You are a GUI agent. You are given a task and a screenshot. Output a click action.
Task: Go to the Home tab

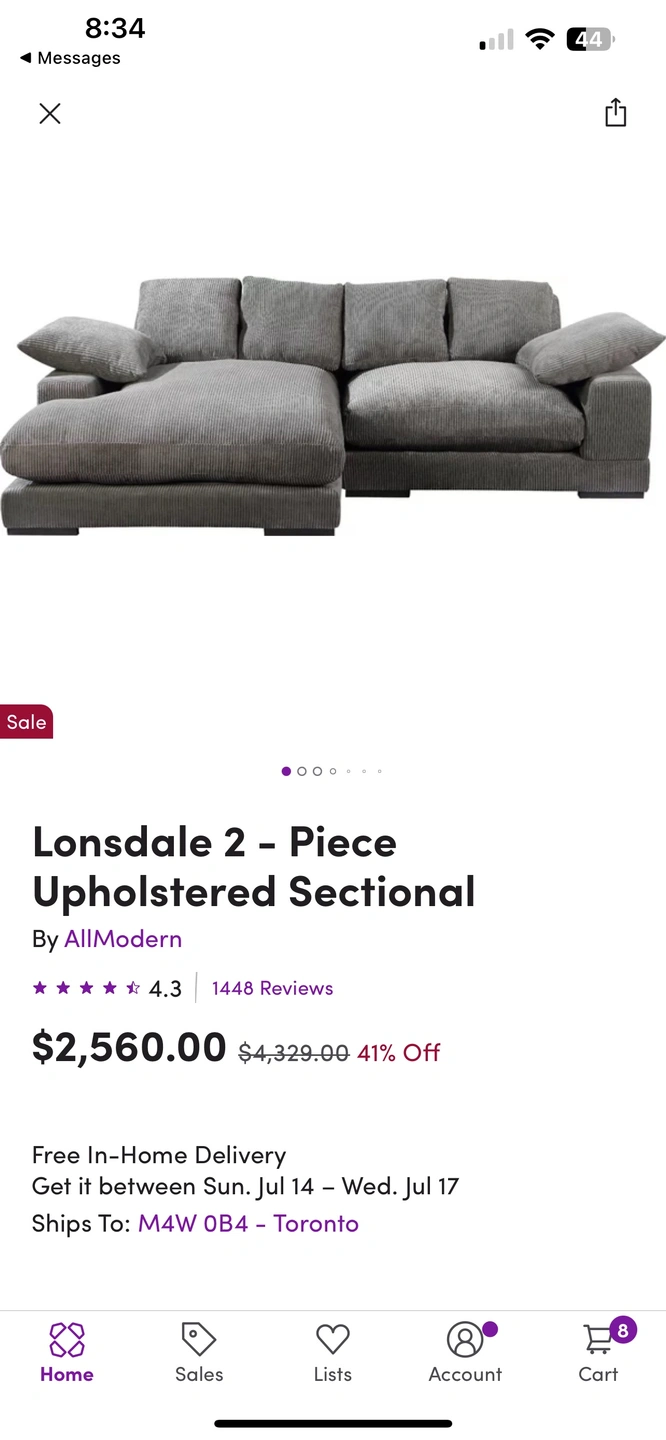[67, 1352]
